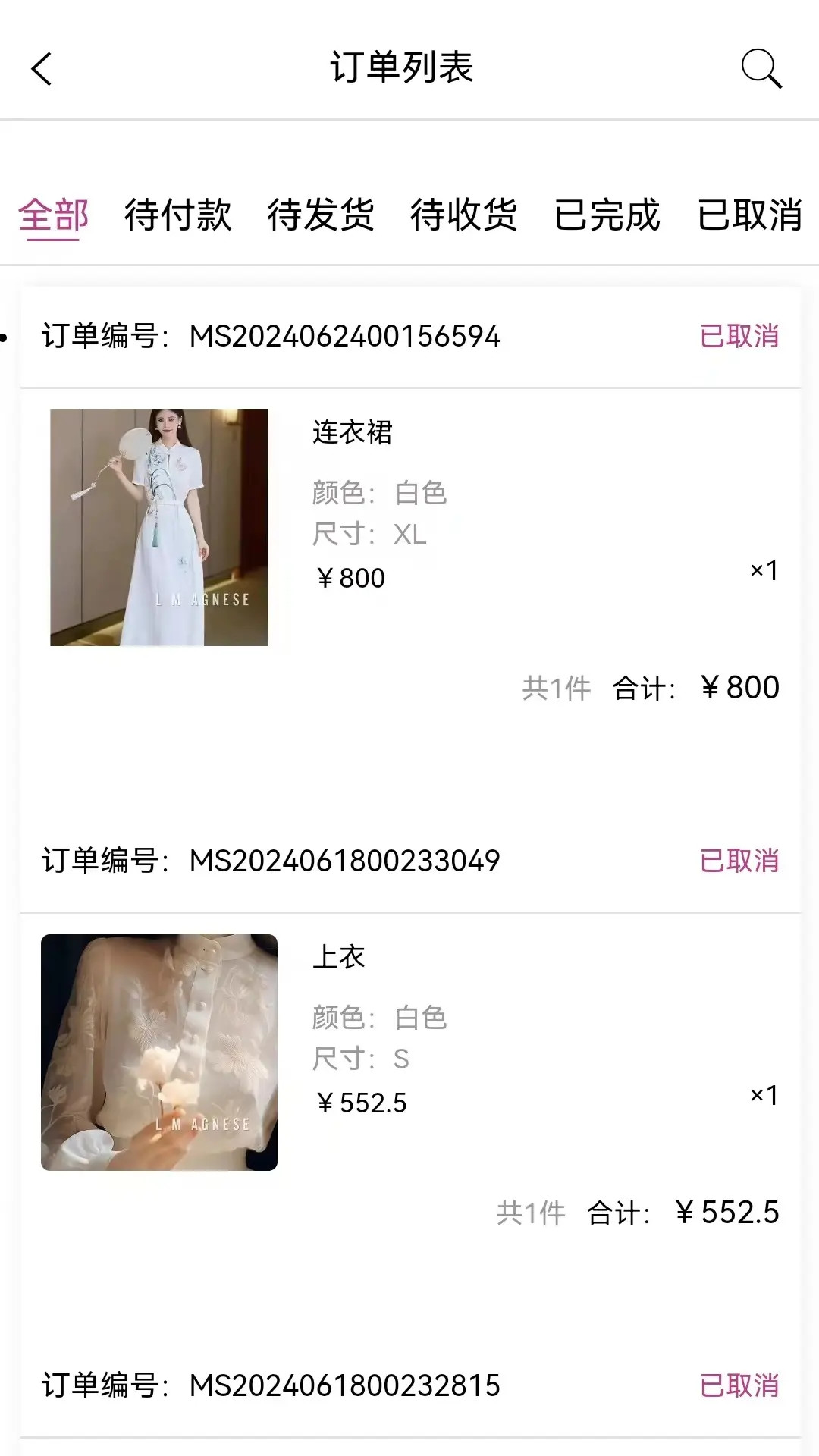Click order number MS2024061800232815

[x=345, y=1385]
